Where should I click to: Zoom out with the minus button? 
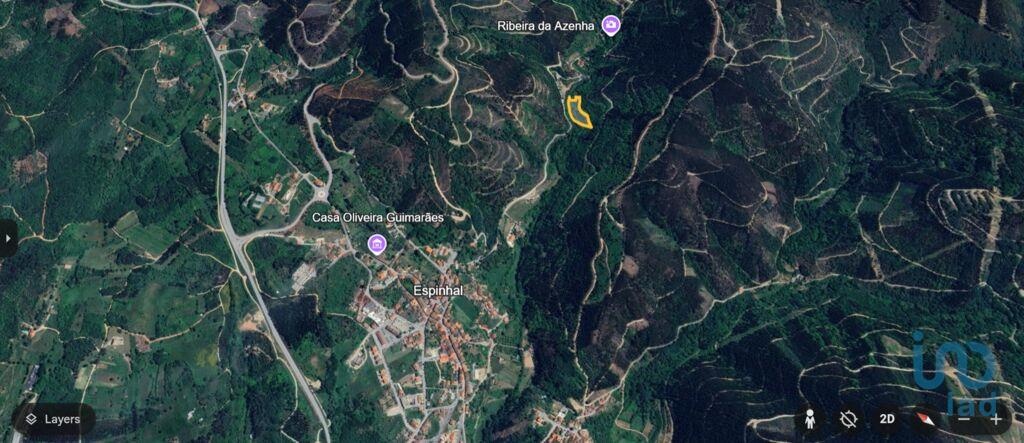click(963, 420)
